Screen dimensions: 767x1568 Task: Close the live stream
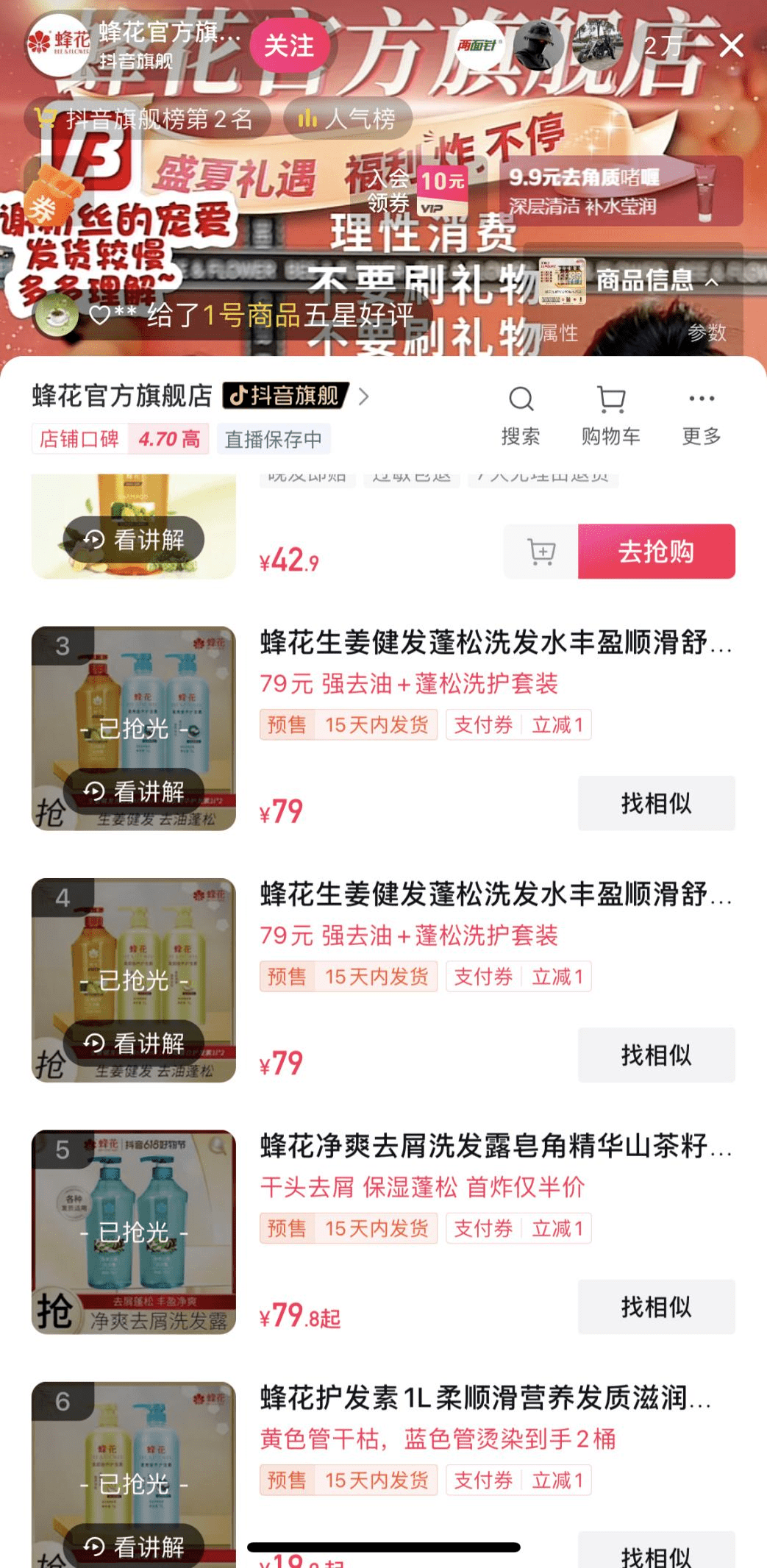click(x=731, y=46)
